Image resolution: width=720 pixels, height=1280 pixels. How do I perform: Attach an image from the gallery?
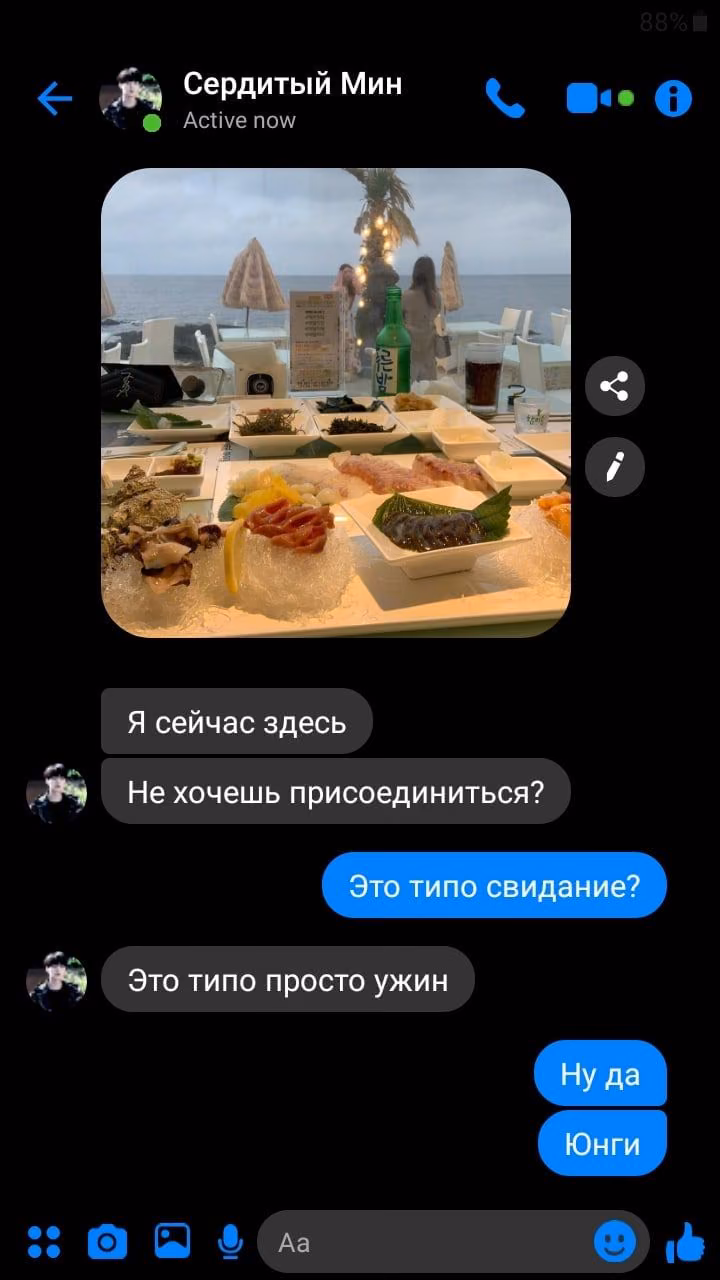[172, 1241]
